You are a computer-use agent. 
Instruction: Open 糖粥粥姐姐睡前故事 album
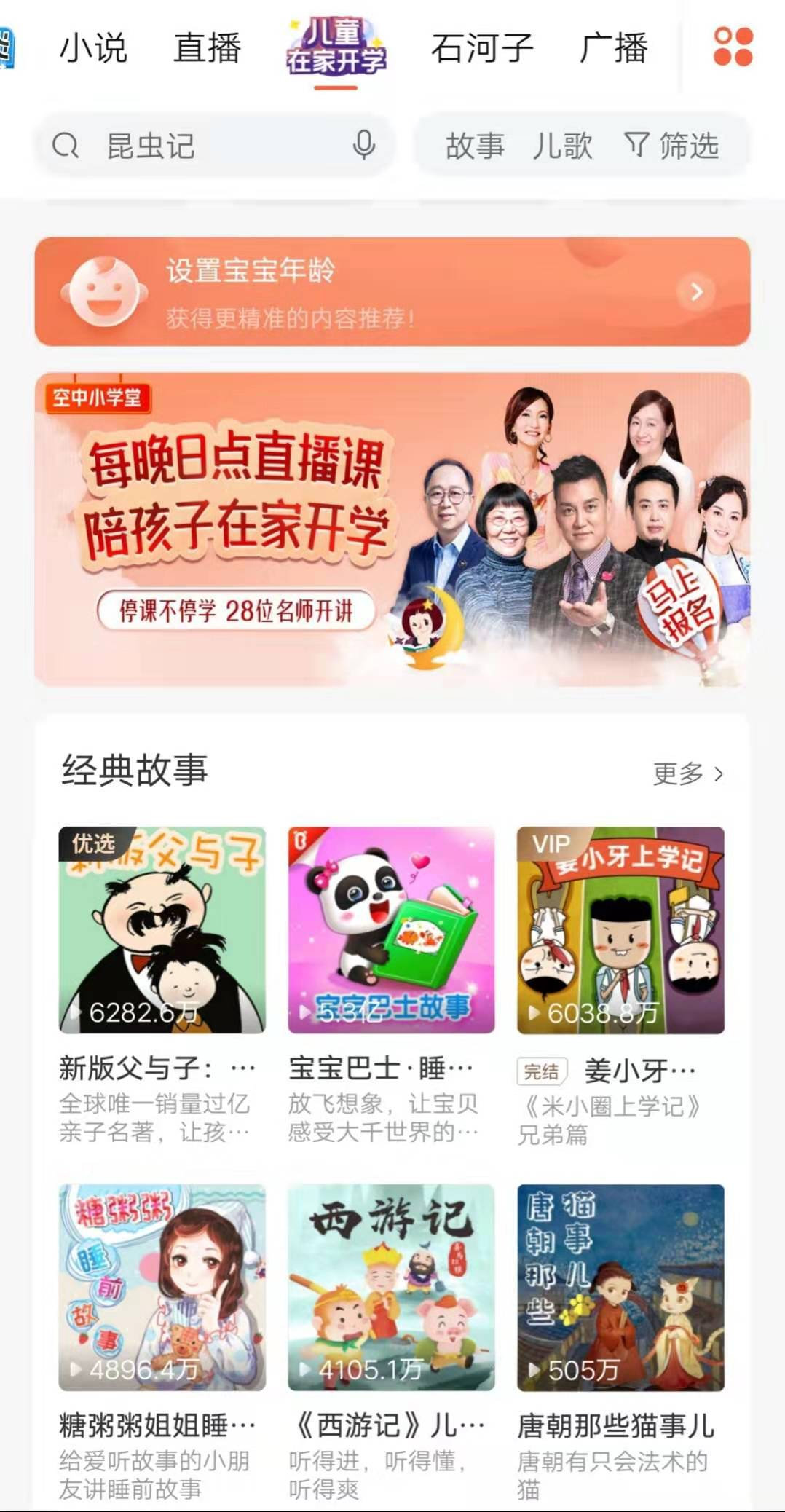point(162,1287)
